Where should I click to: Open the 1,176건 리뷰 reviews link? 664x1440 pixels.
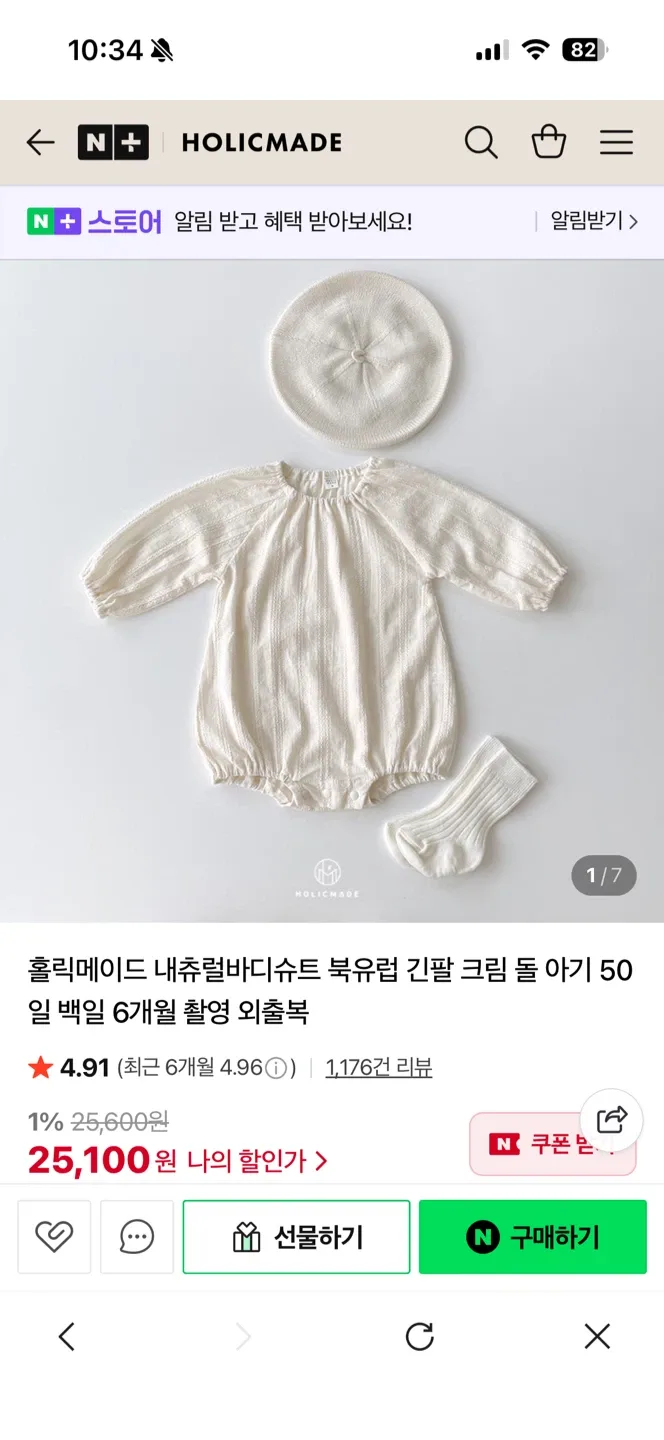379,1068
